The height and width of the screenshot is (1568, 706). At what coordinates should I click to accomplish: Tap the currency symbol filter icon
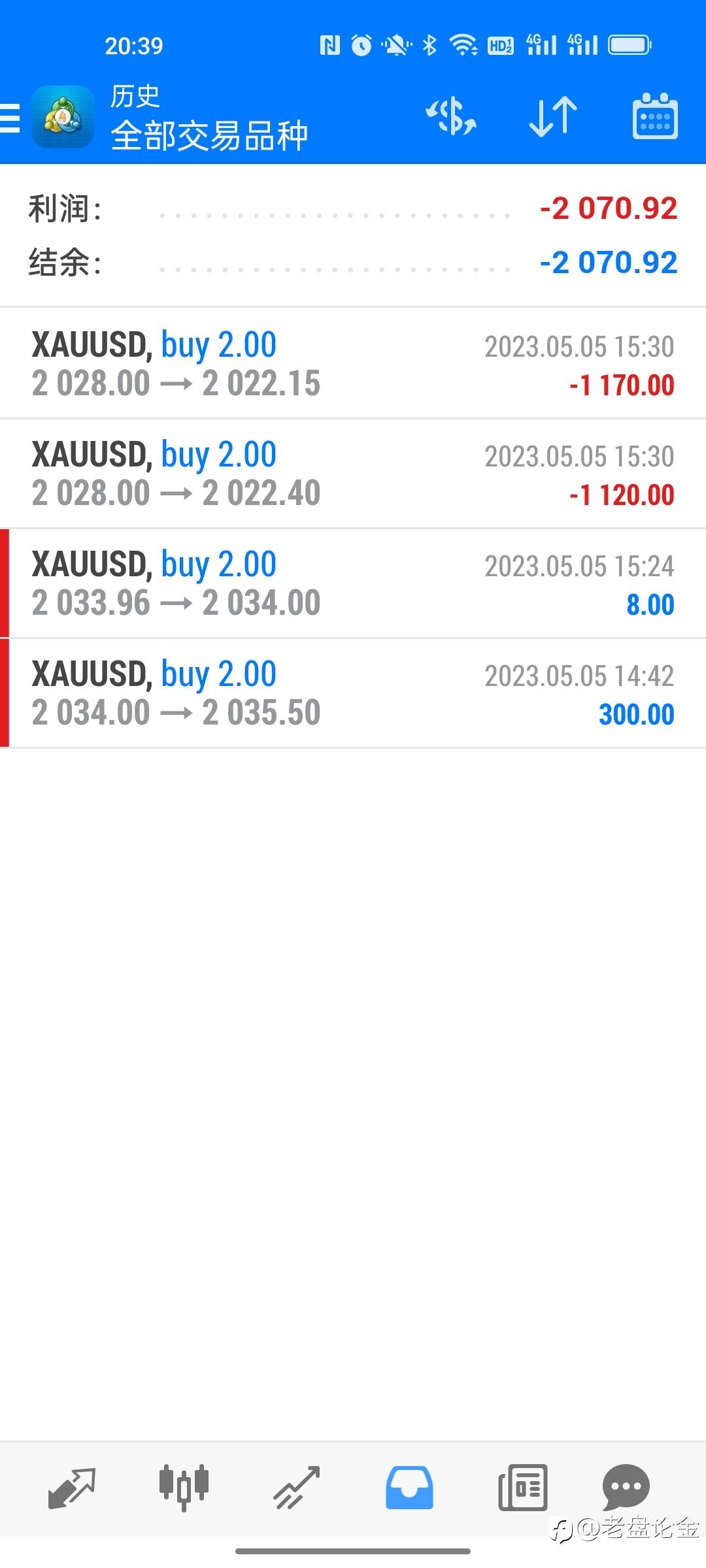[451, 117]
